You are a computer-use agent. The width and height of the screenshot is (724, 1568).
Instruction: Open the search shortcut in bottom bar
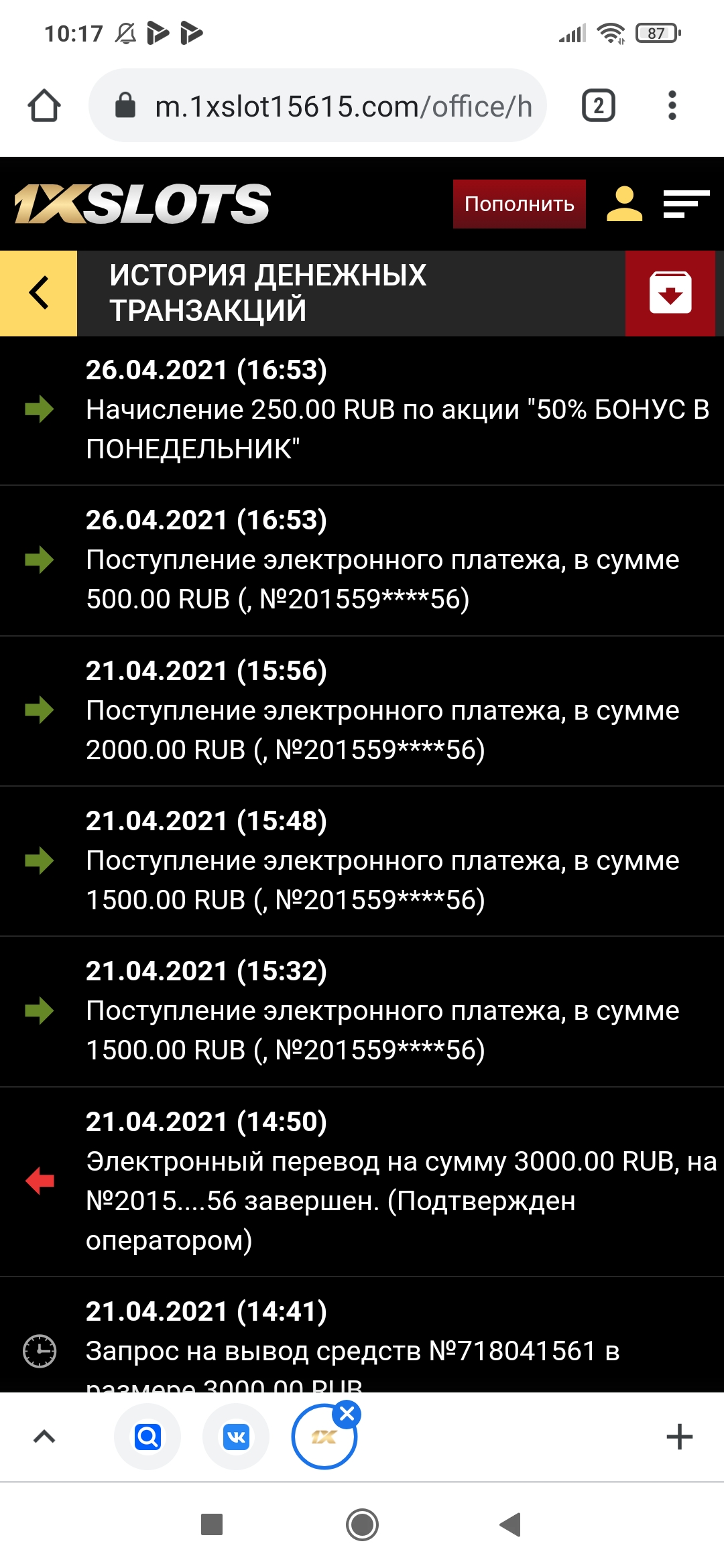tap(147, 1437)
